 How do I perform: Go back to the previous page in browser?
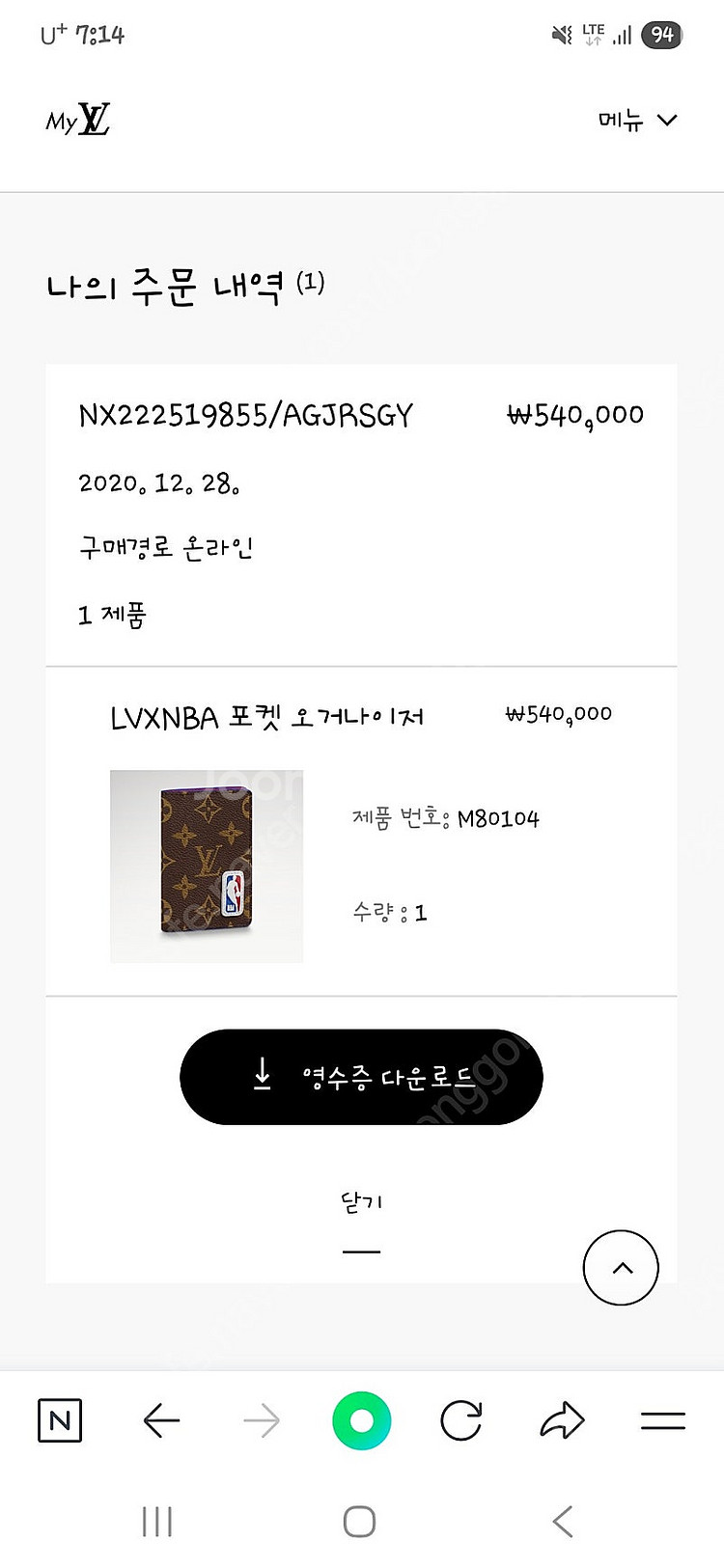[161, 1420]
